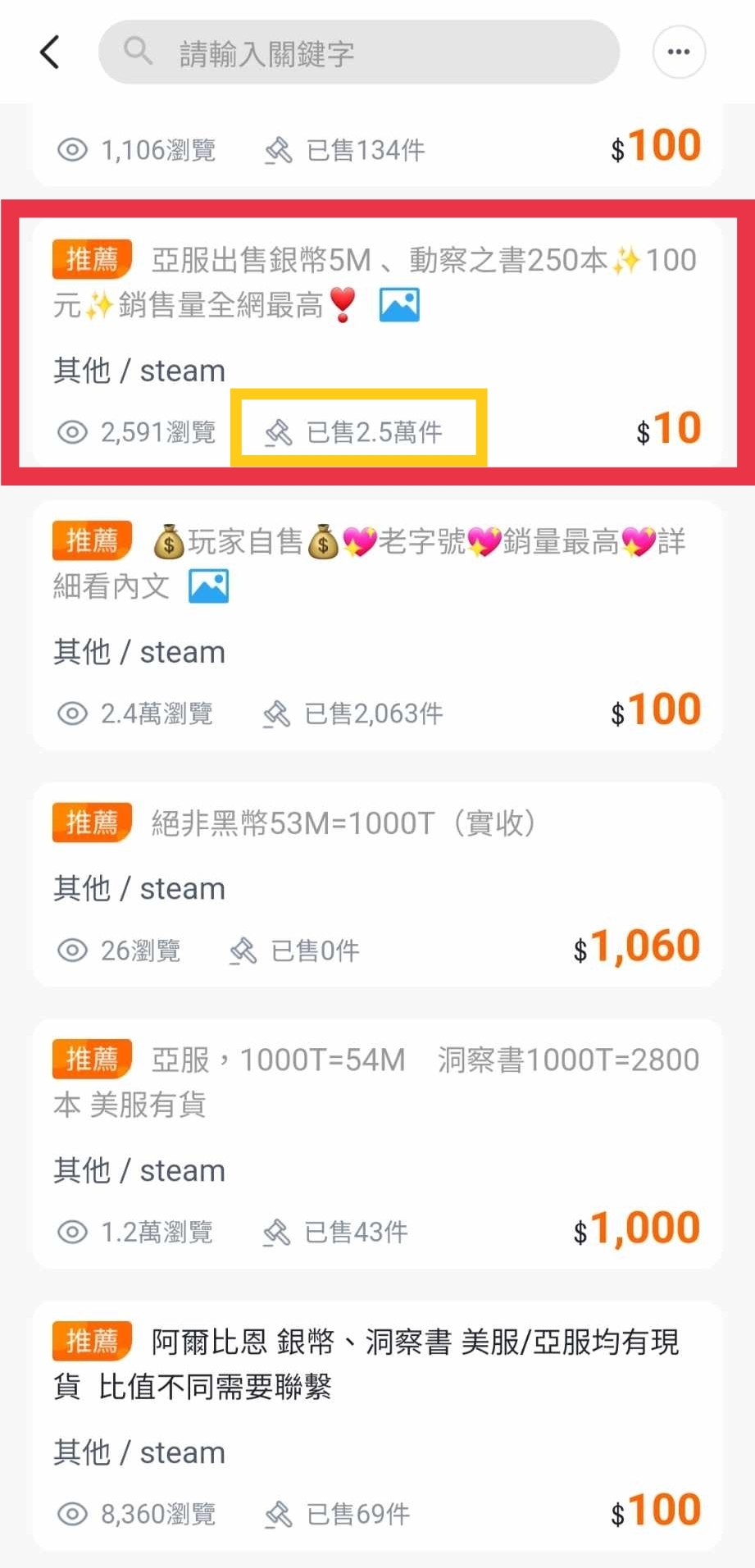Go back using the arrow icon
The width and height of the screenshot is (755, 1568).
pyautogui.click(x=50, y=52)
